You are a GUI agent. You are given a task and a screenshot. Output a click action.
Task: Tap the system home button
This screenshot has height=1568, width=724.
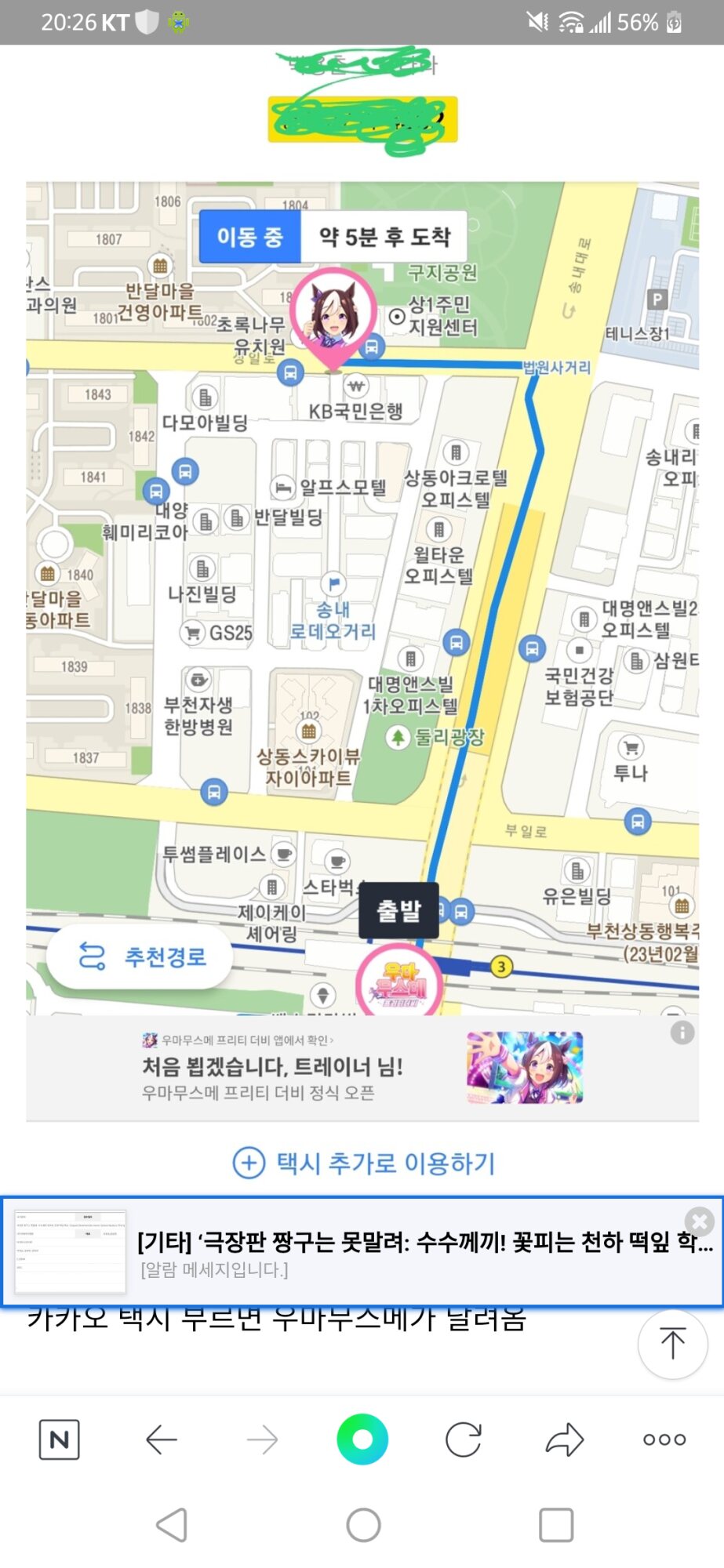[363, 1526]
